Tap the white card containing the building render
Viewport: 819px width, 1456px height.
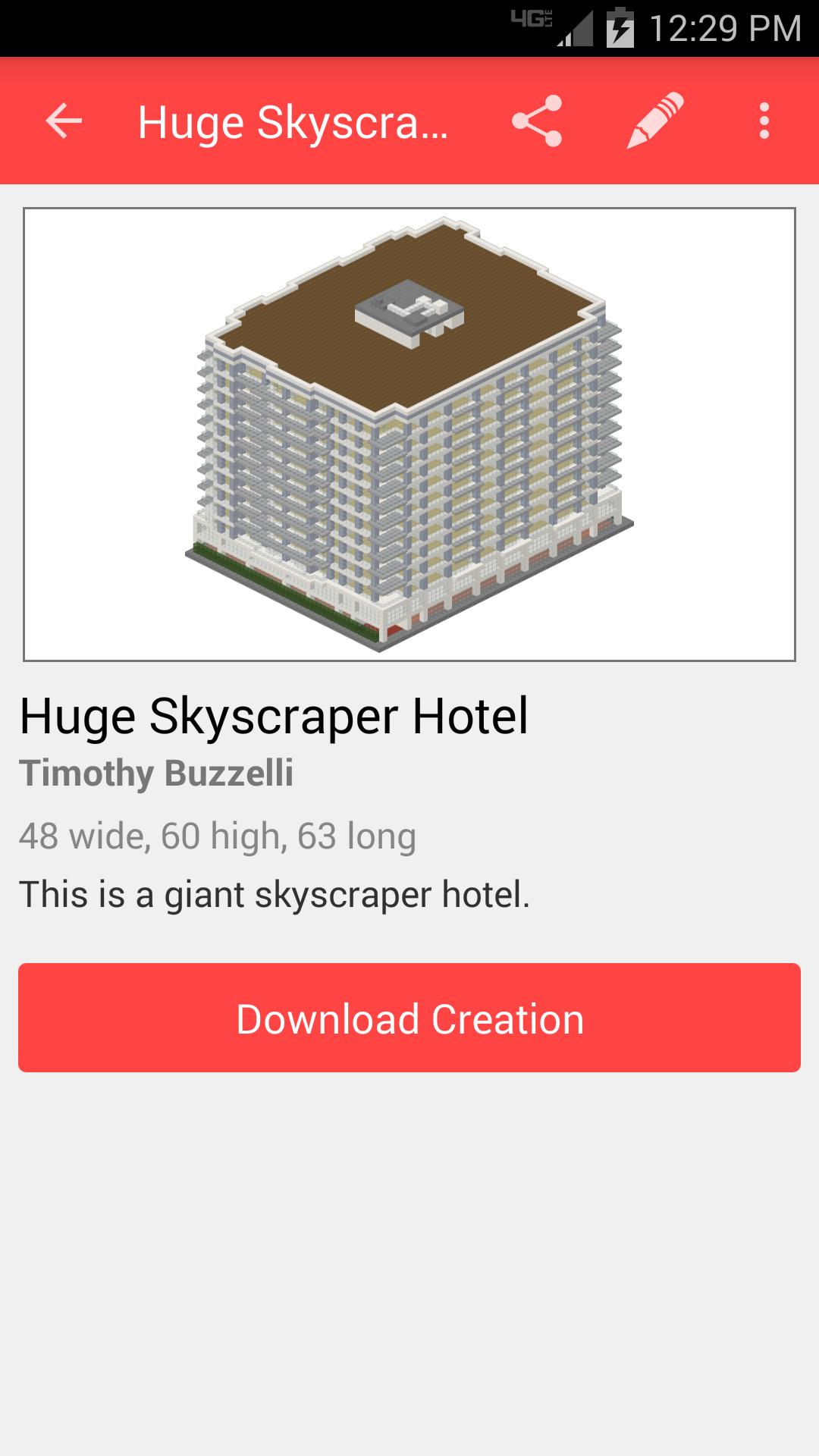coord(409,432)
